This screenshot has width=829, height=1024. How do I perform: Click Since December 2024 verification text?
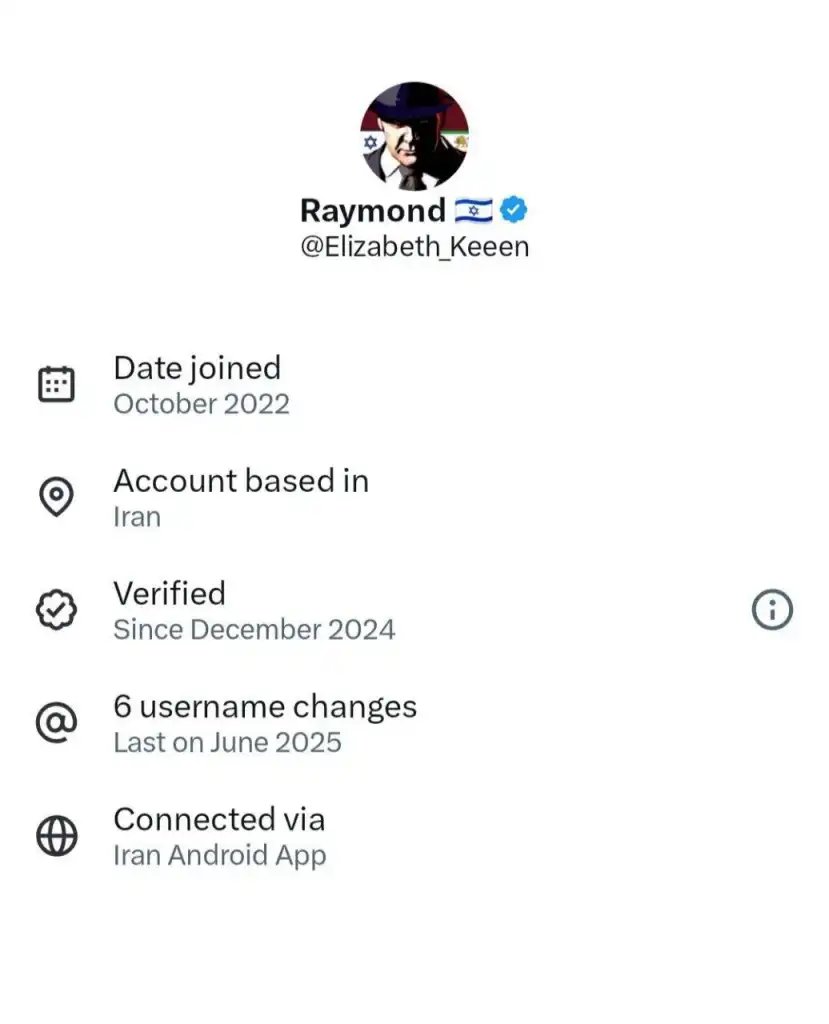click(255, 630)
